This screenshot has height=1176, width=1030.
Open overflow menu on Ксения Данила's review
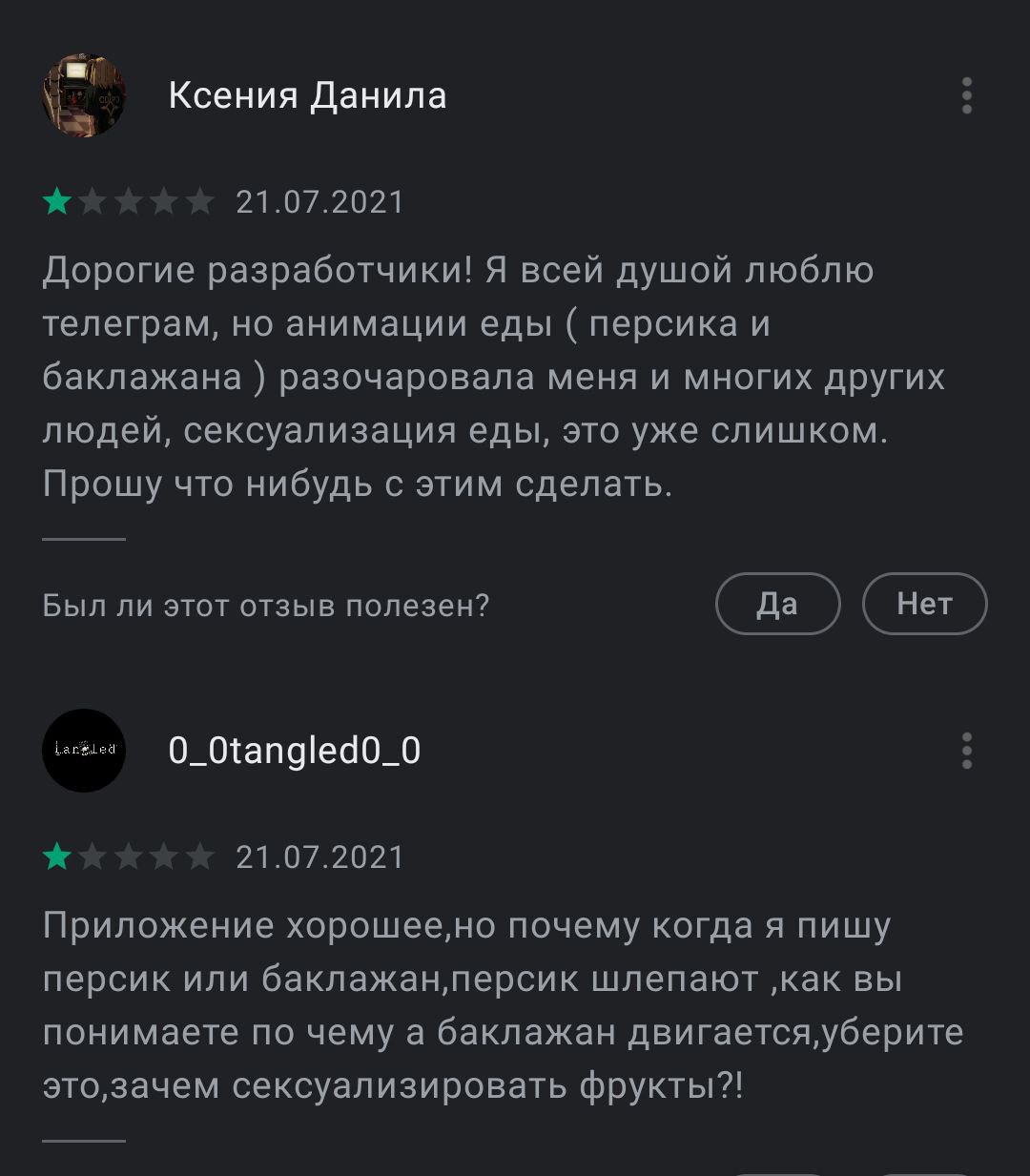(966, 96)
